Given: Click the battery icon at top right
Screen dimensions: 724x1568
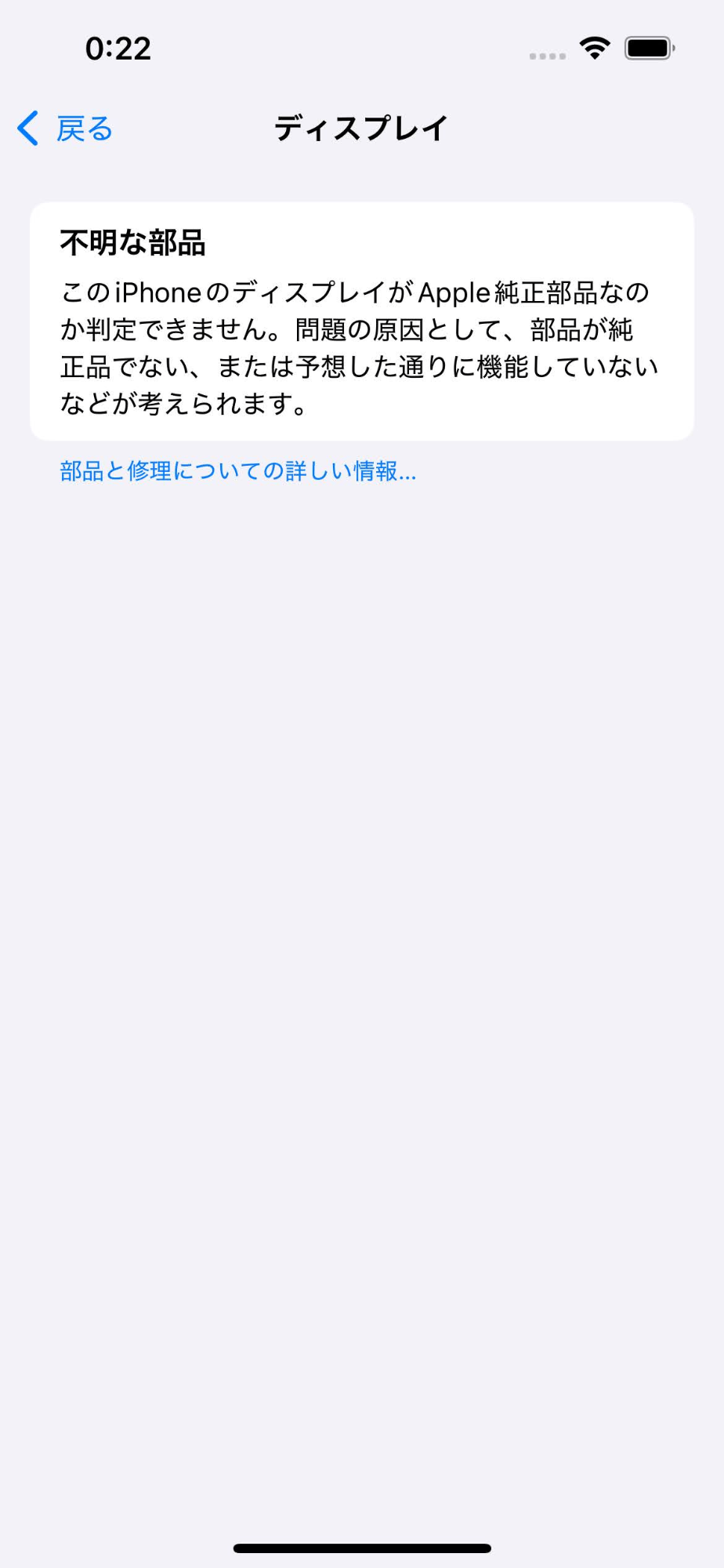Looking at the screenshot, I should (x=649, y=48).
